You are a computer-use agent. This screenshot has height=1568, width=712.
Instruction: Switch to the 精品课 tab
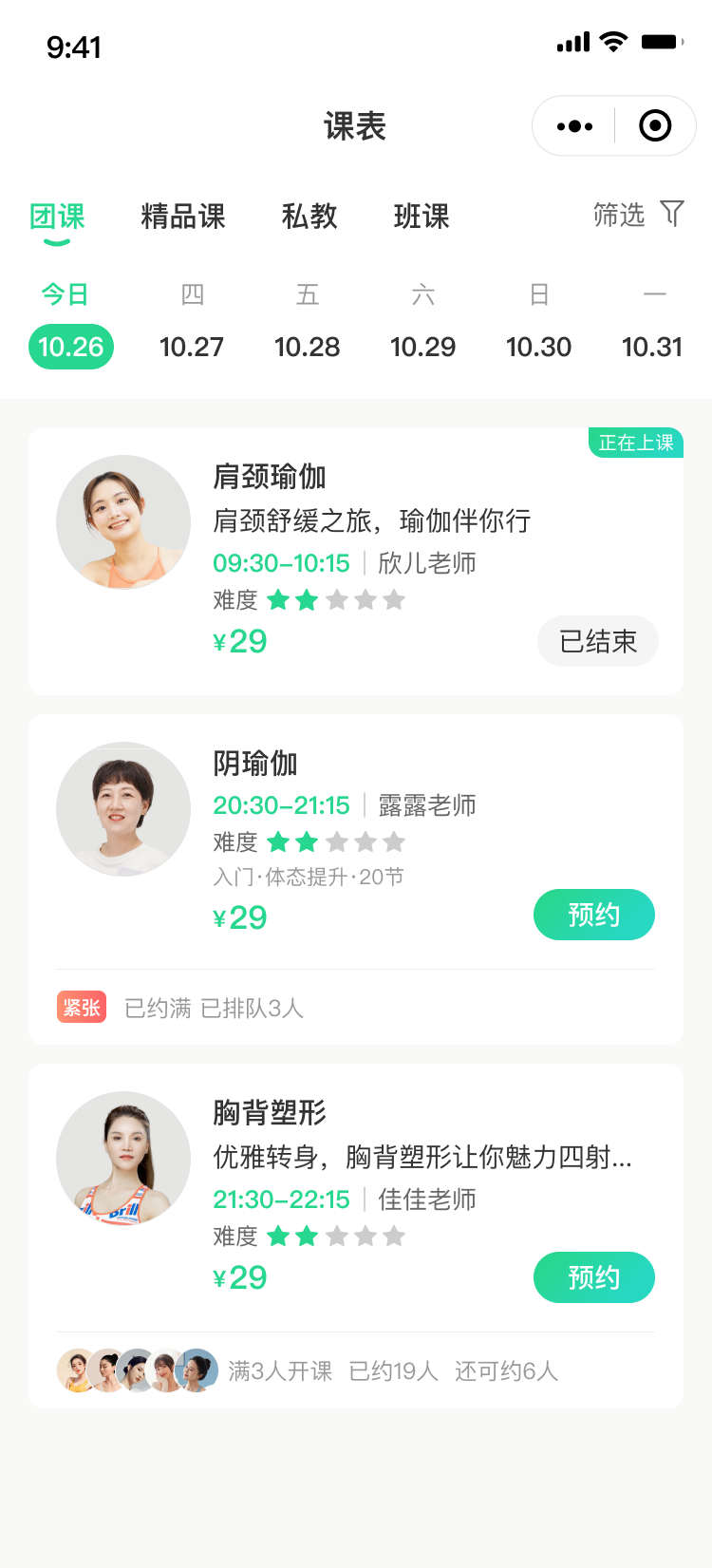tap(183, 217)
